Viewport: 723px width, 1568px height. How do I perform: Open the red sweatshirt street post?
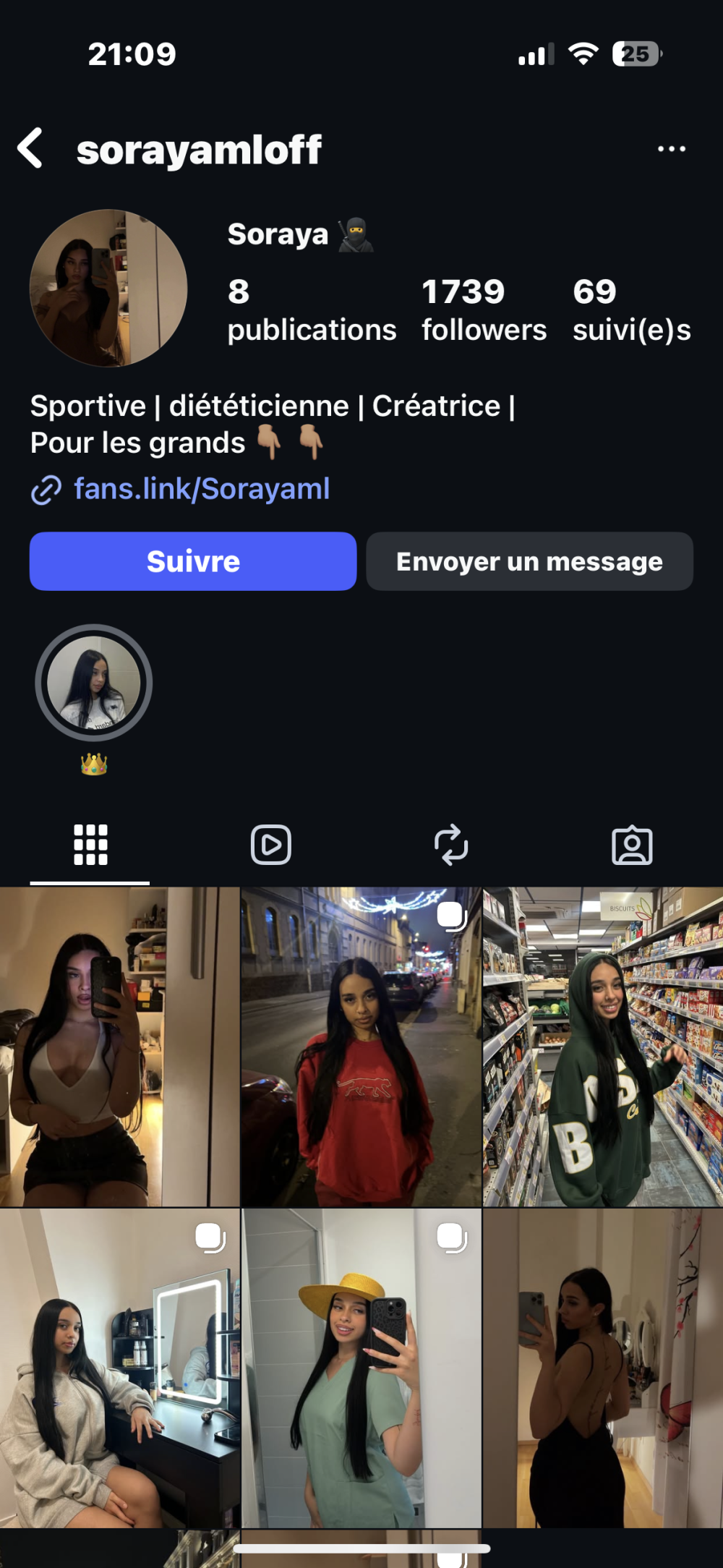[361, 1047]
